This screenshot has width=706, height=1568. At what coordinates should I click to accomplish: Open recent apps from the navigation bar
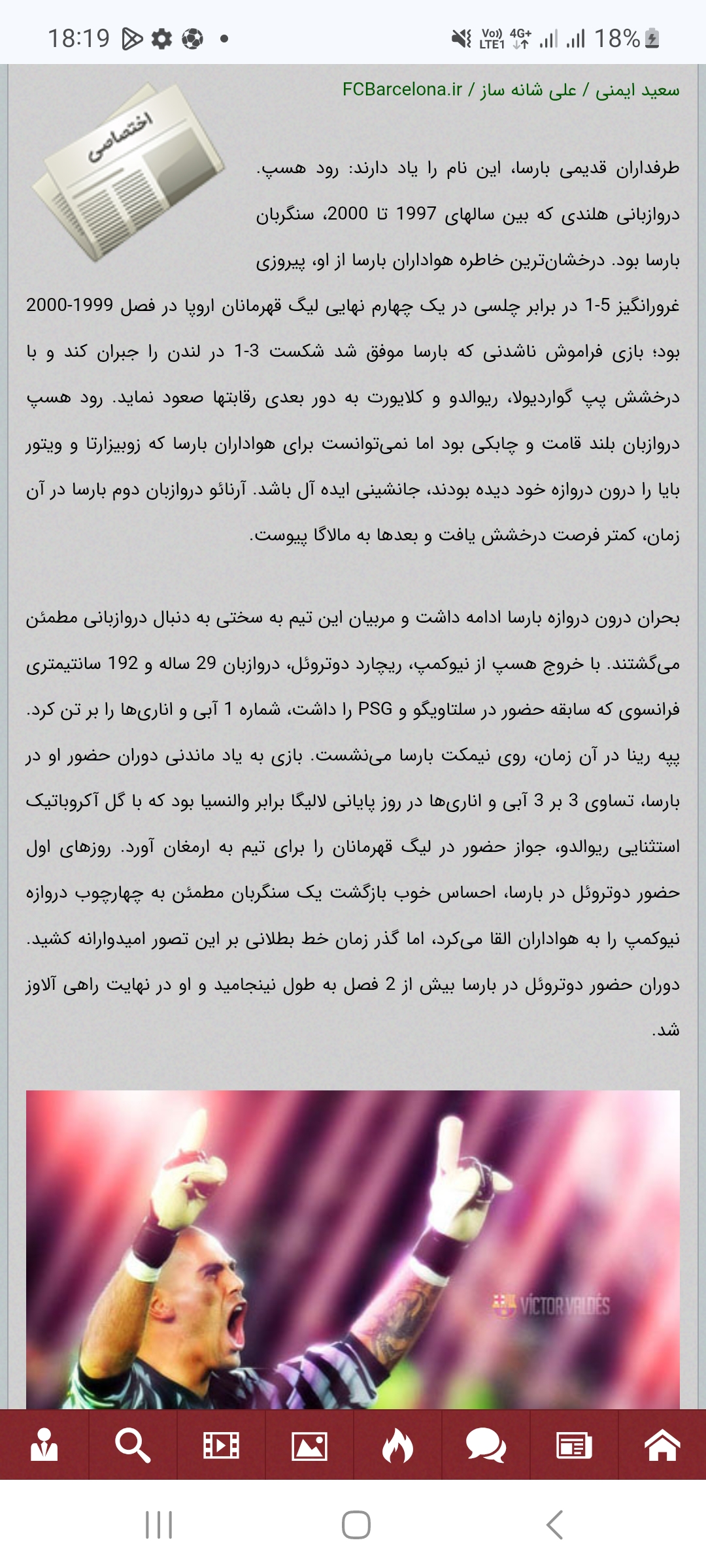tap(159, 1526)
